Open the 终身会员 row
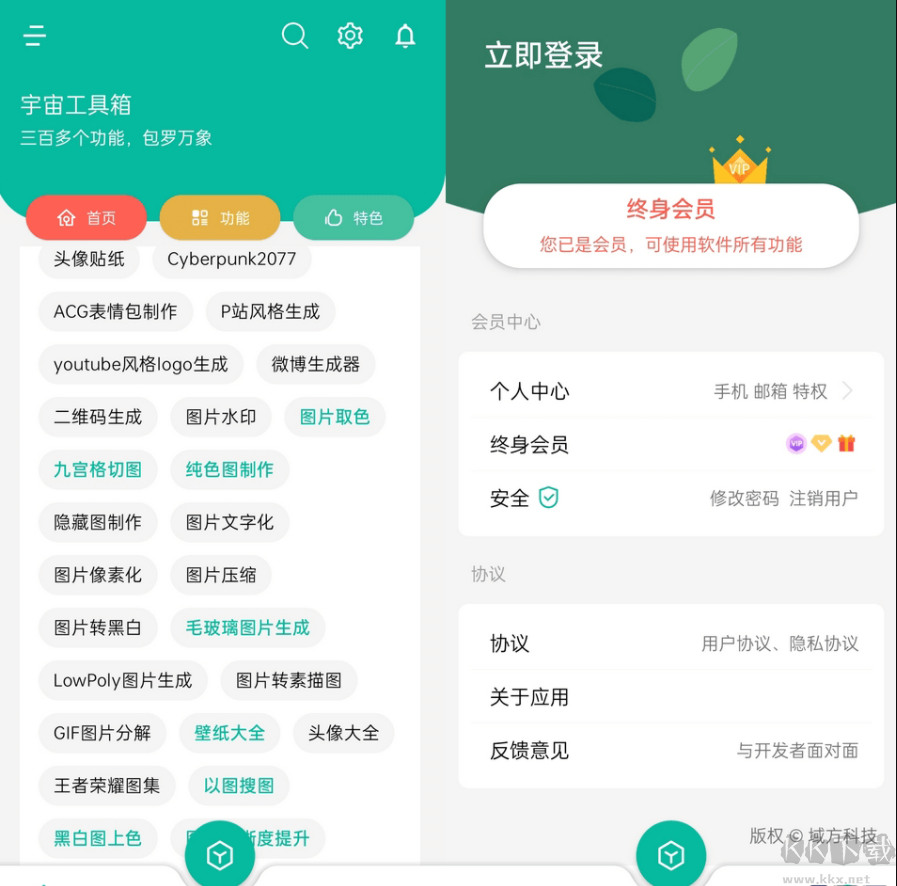Screen dimensions: 897x886 [x=671, y=444]
